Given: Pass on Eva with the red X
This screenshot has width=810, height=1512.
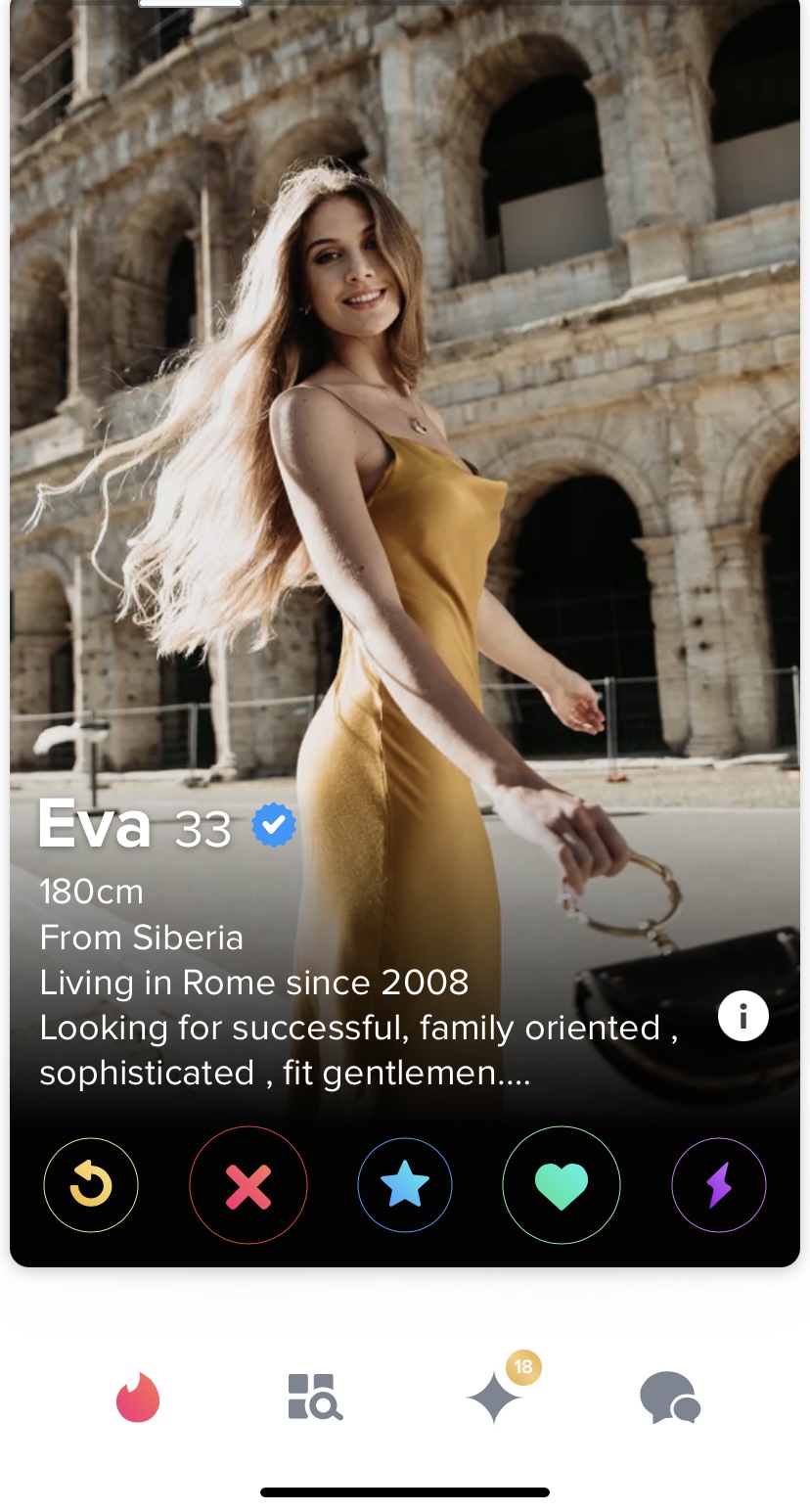Looking at the screenshot, I should tap(248, 1185).
